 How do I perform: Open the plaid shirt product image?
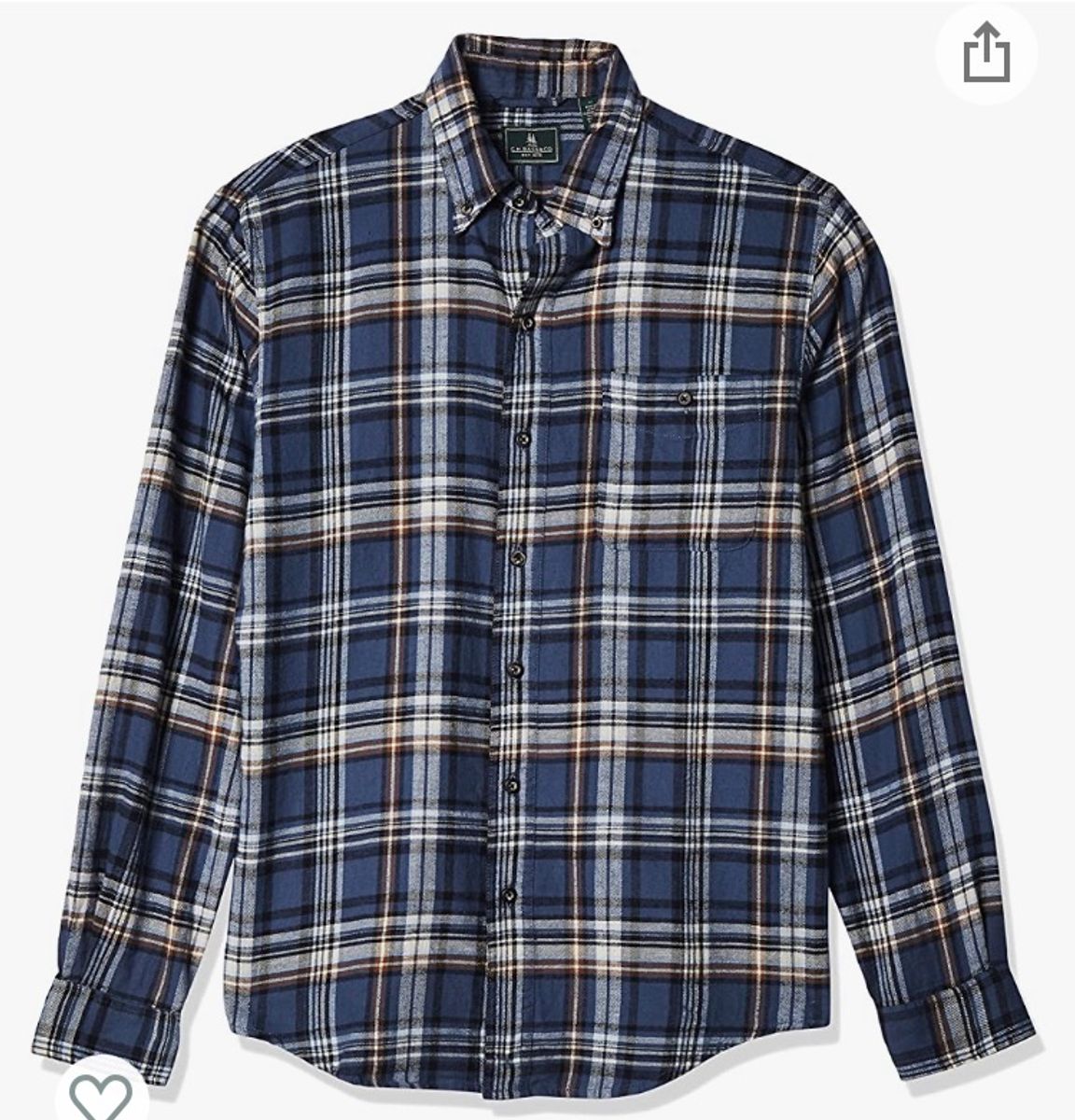click(x=536, y=560)
